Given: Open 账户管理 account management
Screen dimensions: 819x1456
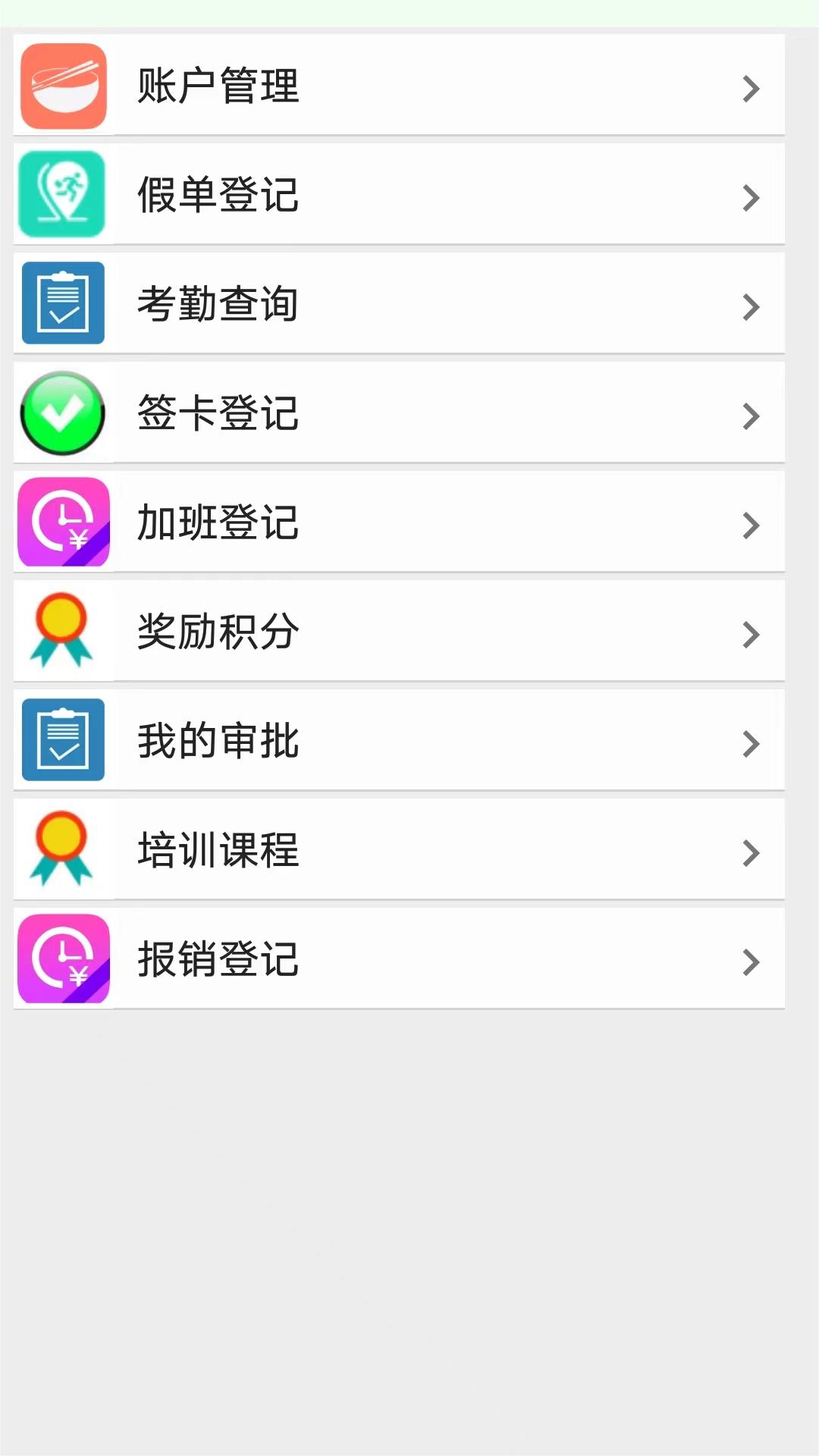Looking at the screenshot, I should [399, 86].
